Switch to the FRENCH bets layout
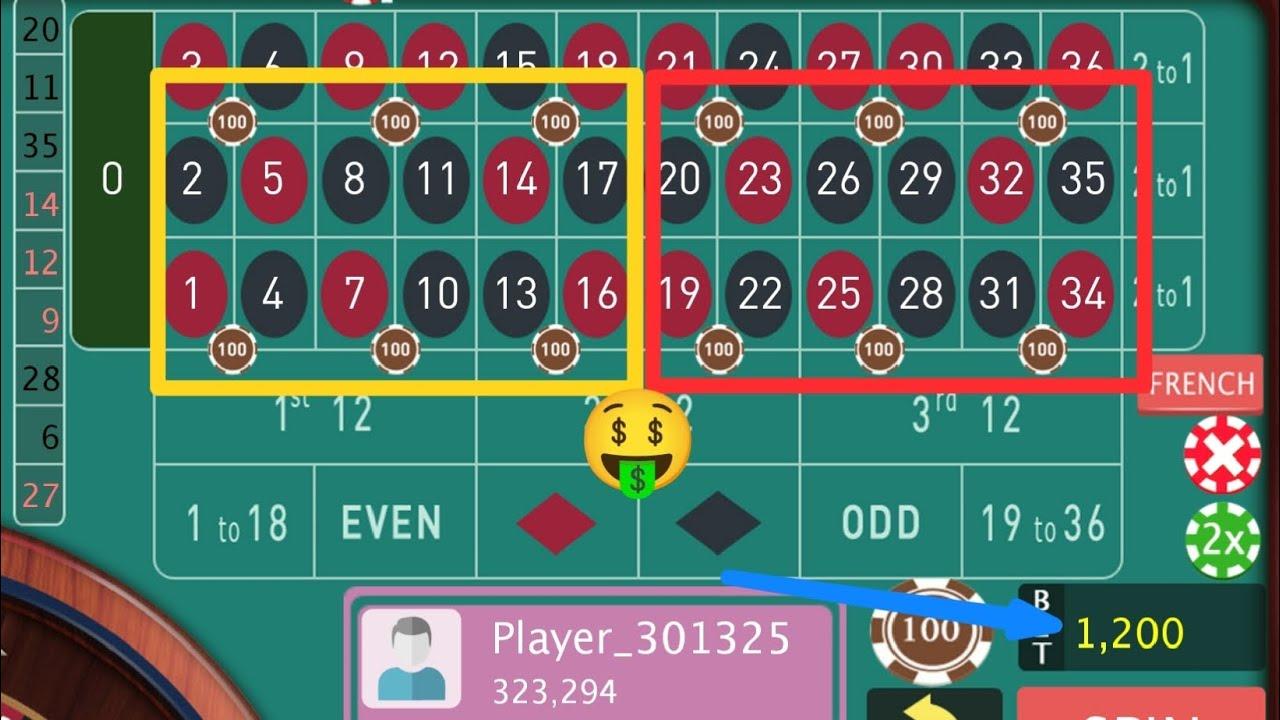The width and height of the screenshot is (1280, 720). pos(1202,384)
